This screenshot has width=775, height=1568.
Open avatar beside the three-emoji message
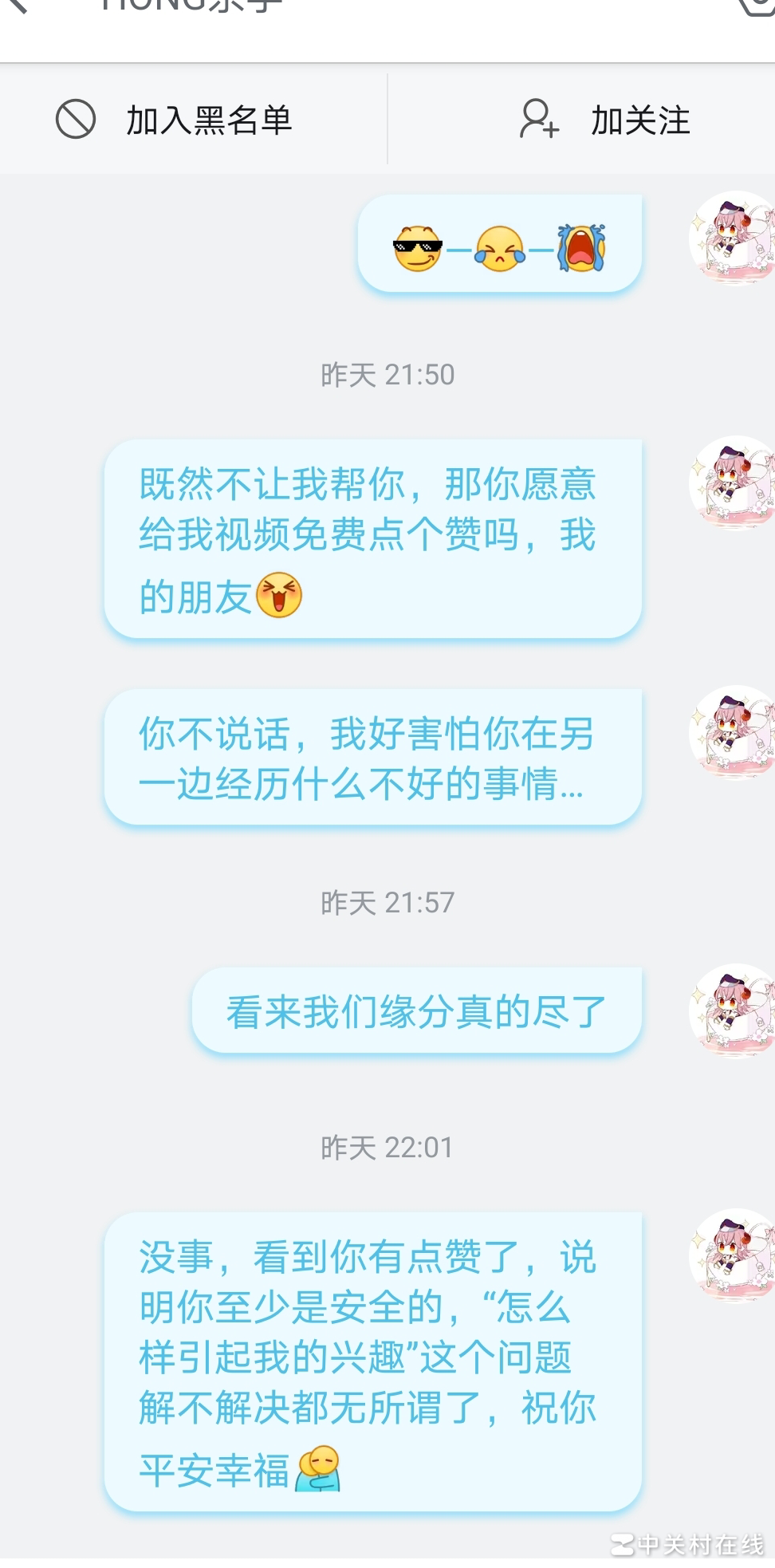[733, 238]
